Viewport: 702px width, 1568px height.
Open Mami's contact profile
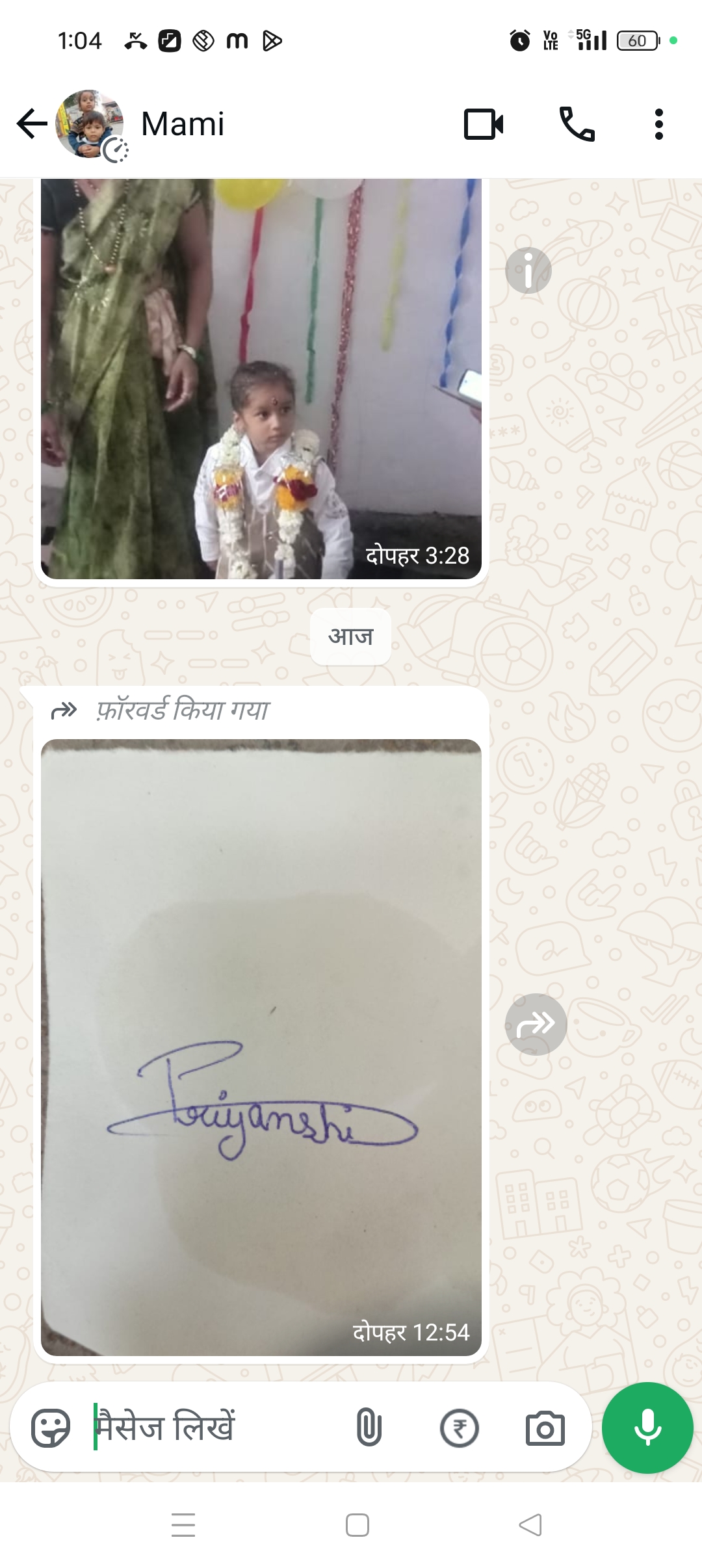pos(183,124)
